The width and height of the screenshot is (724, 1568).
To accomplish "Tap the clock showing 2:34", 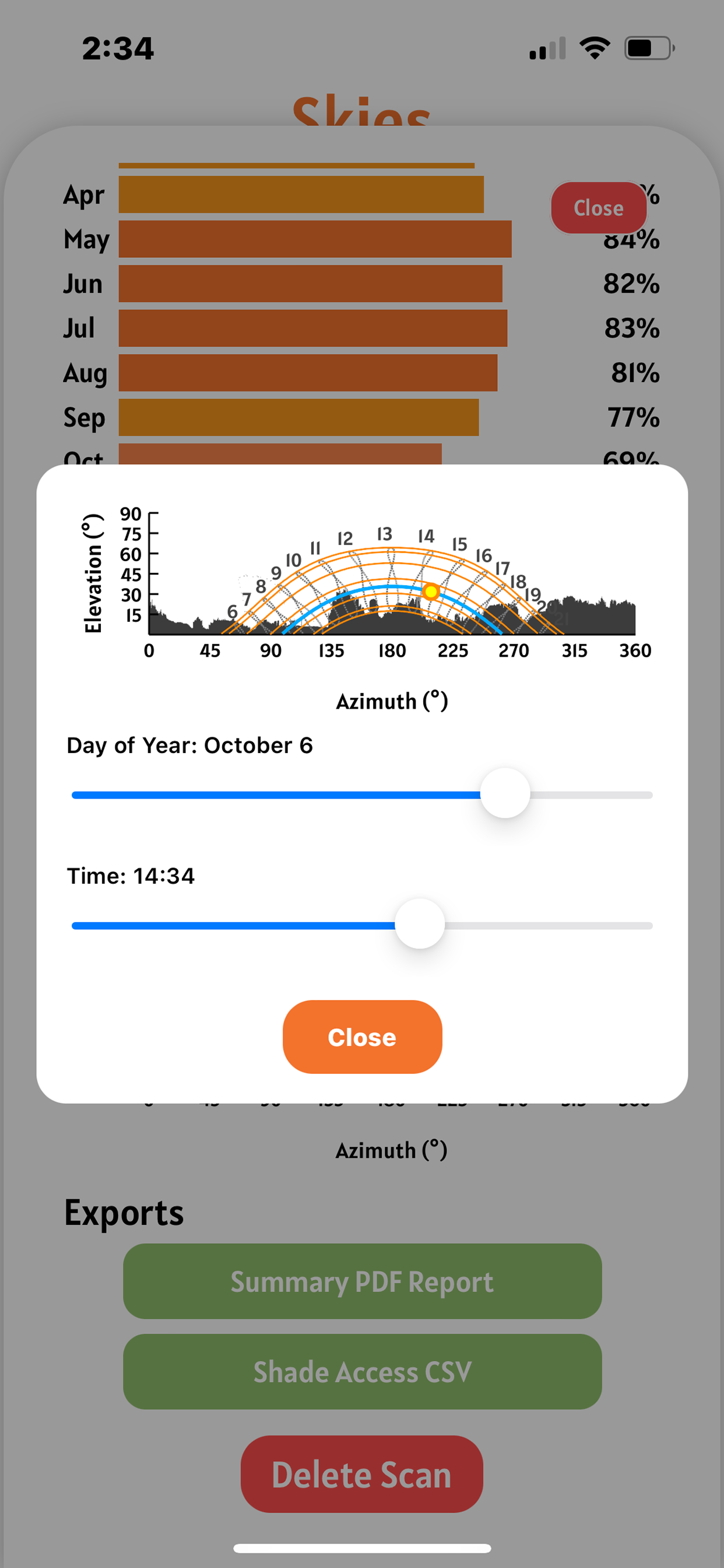I will (x=120, y=48).
